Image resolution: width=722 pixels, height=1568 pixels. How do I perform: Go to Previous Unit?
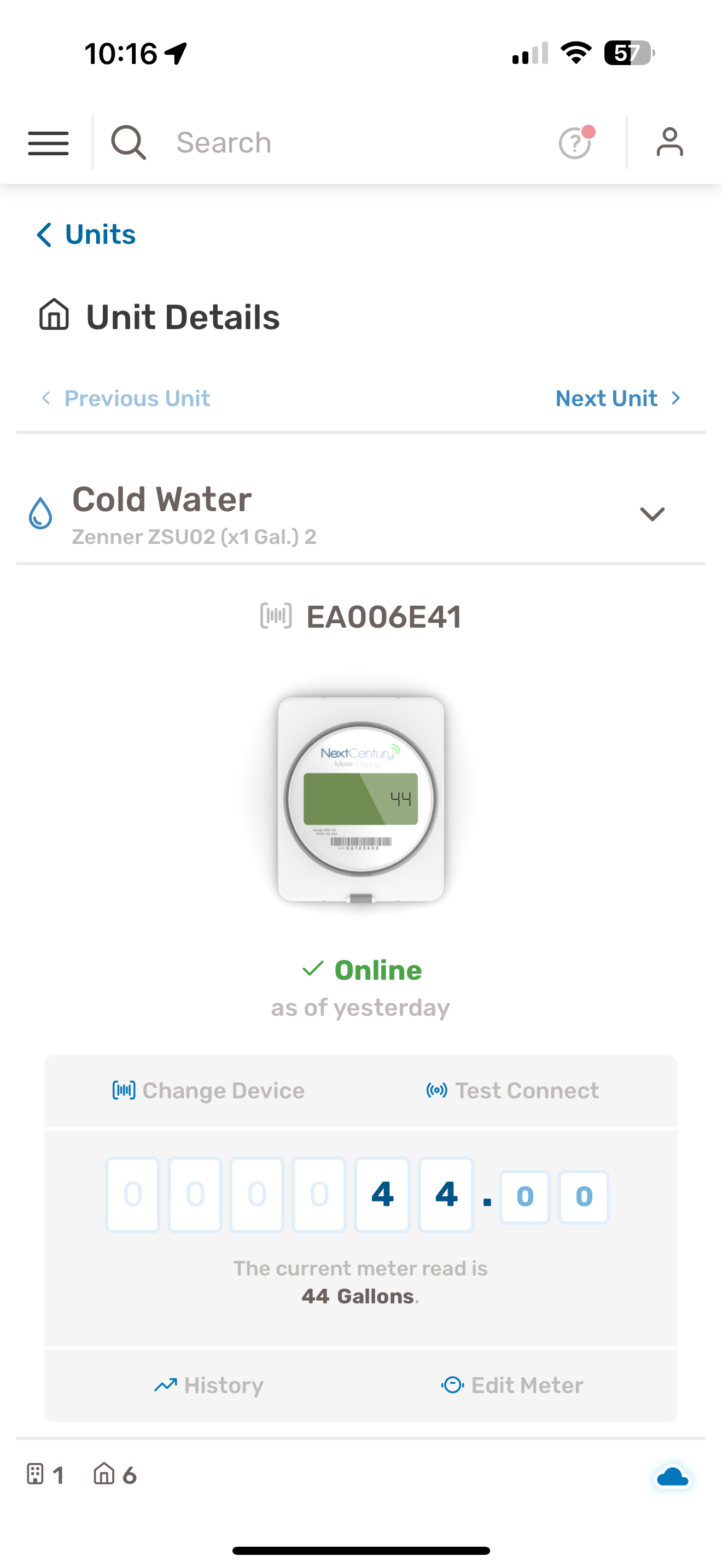pos(125,398)
